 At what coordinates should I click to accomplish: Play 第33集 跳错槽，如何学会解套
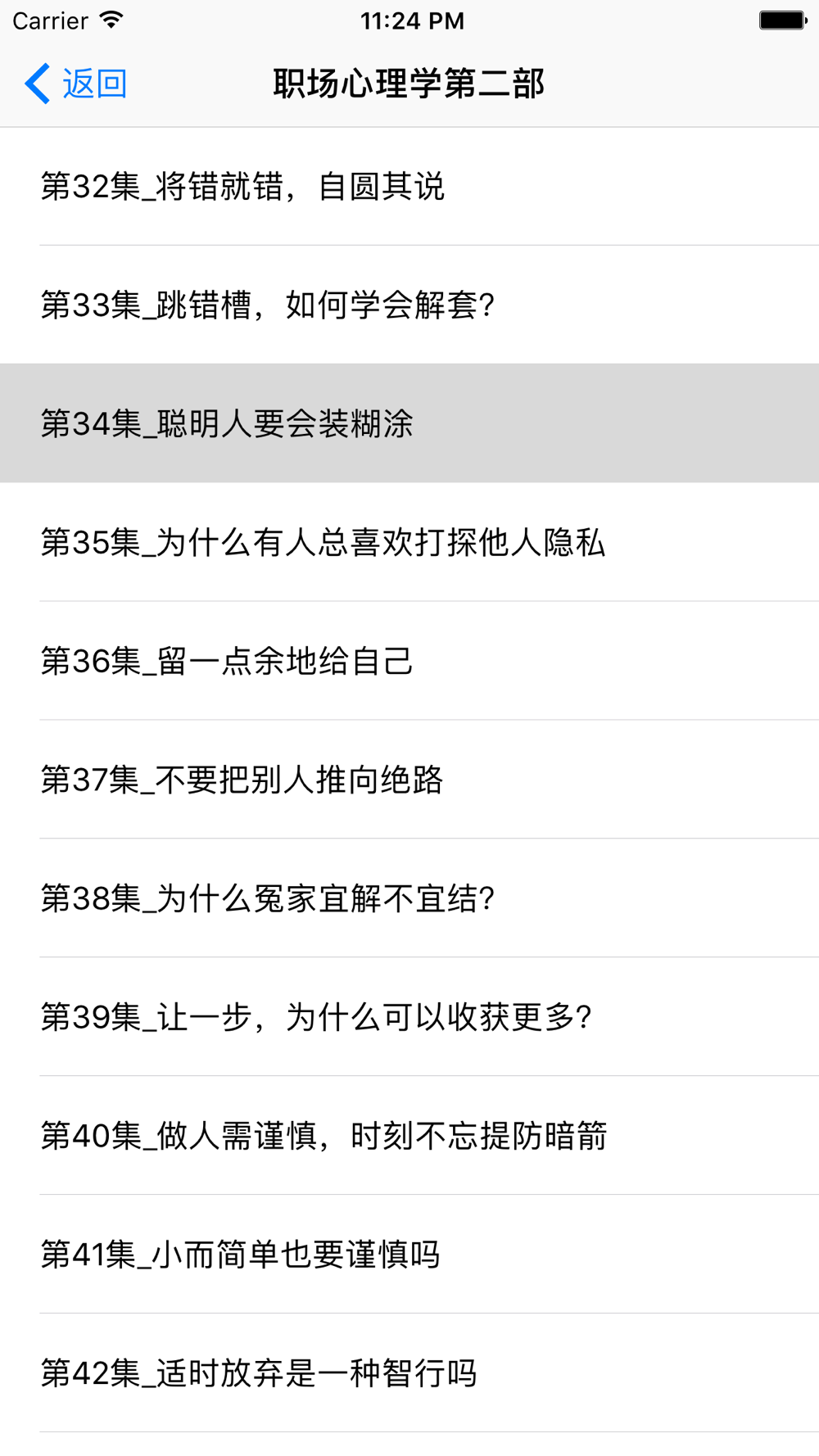[x=268, y=305]
